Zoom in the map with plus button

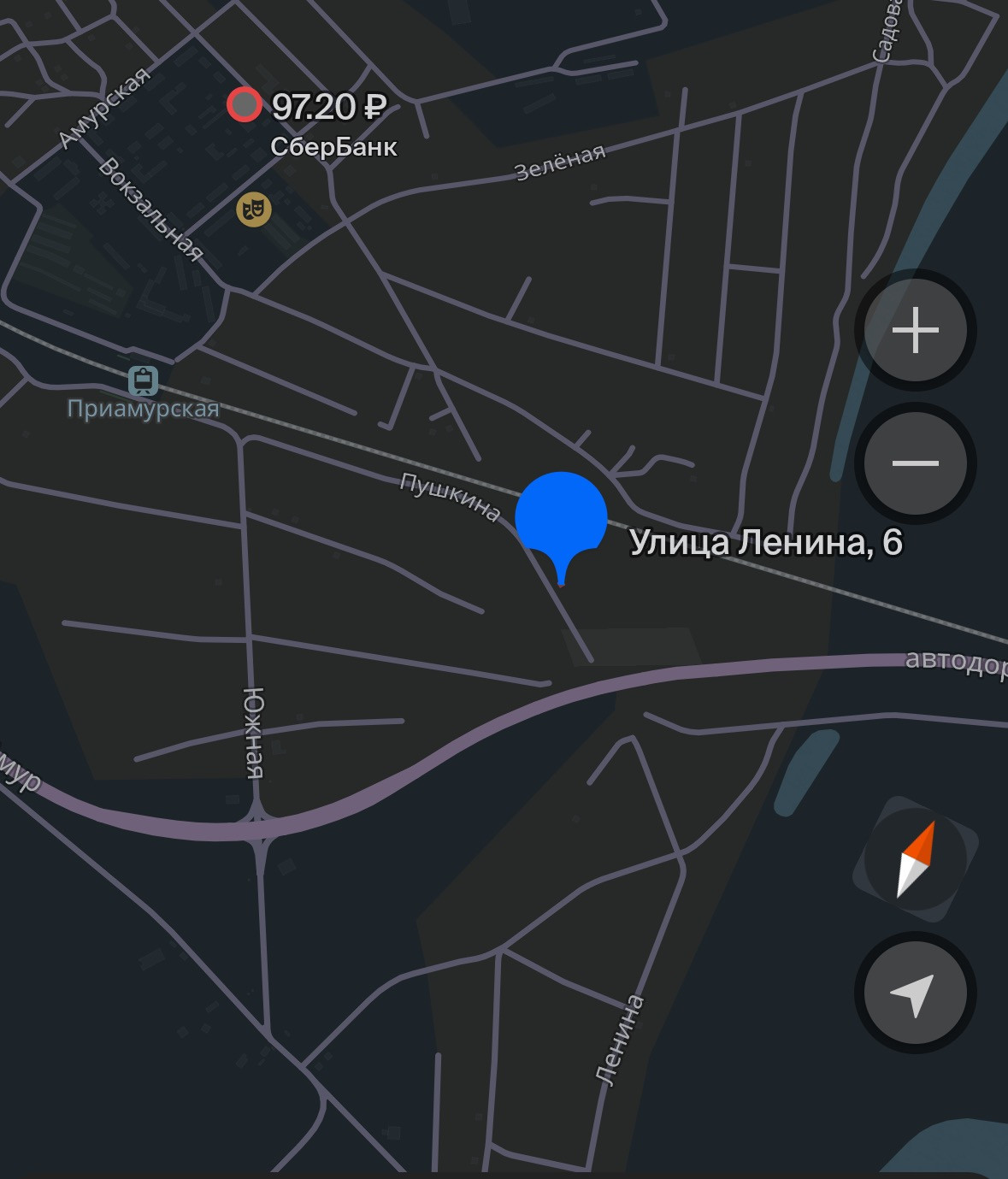915,330
